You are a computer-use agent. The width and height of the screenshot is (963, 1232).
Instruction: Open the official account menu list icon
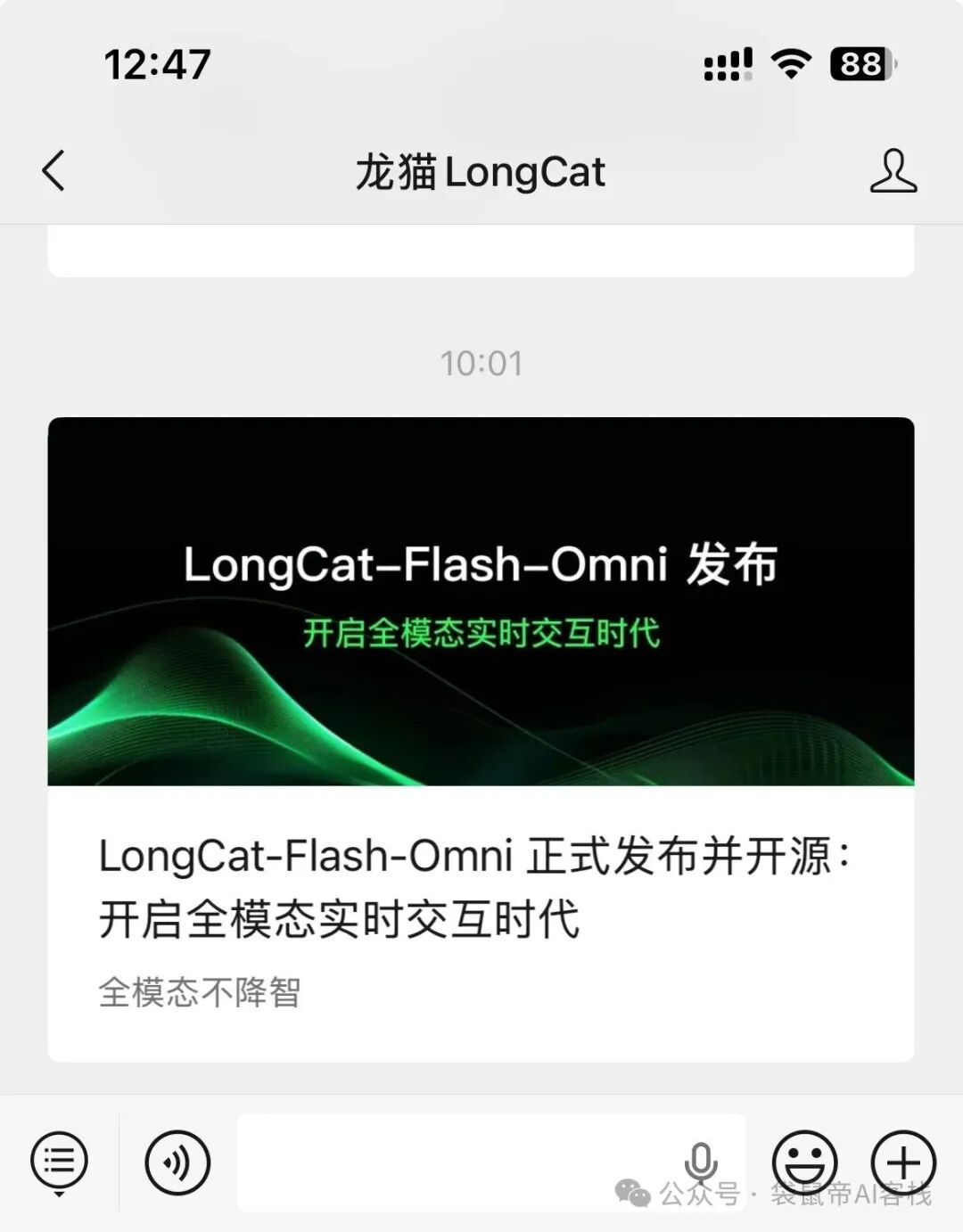point(59,1159)
